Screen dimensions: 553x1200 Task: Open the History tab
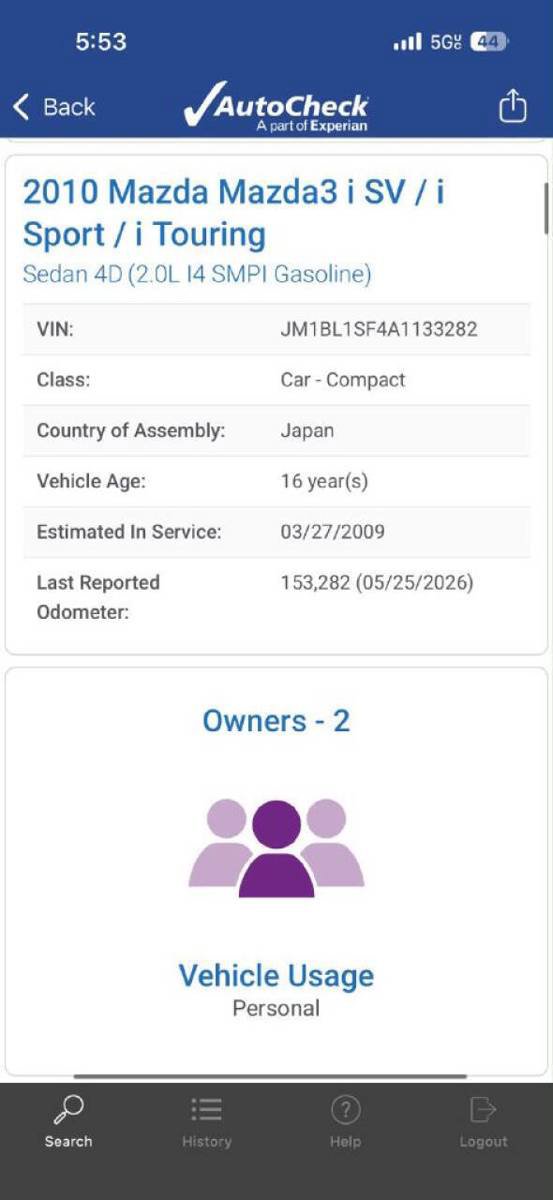(x=206, y=1122)
